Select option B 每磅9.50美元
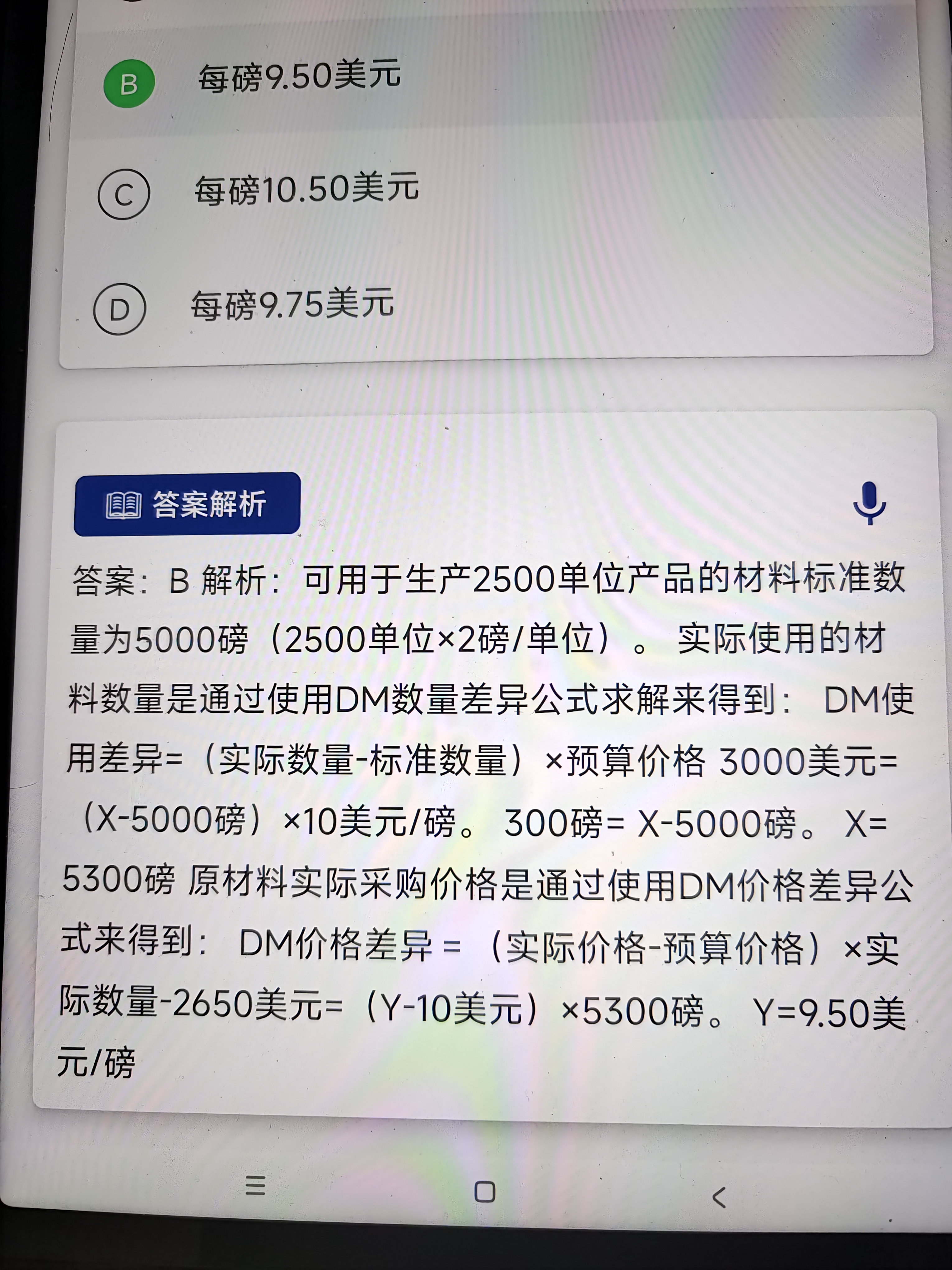This screenshot has width=952, height=1270. pos(128,84)
